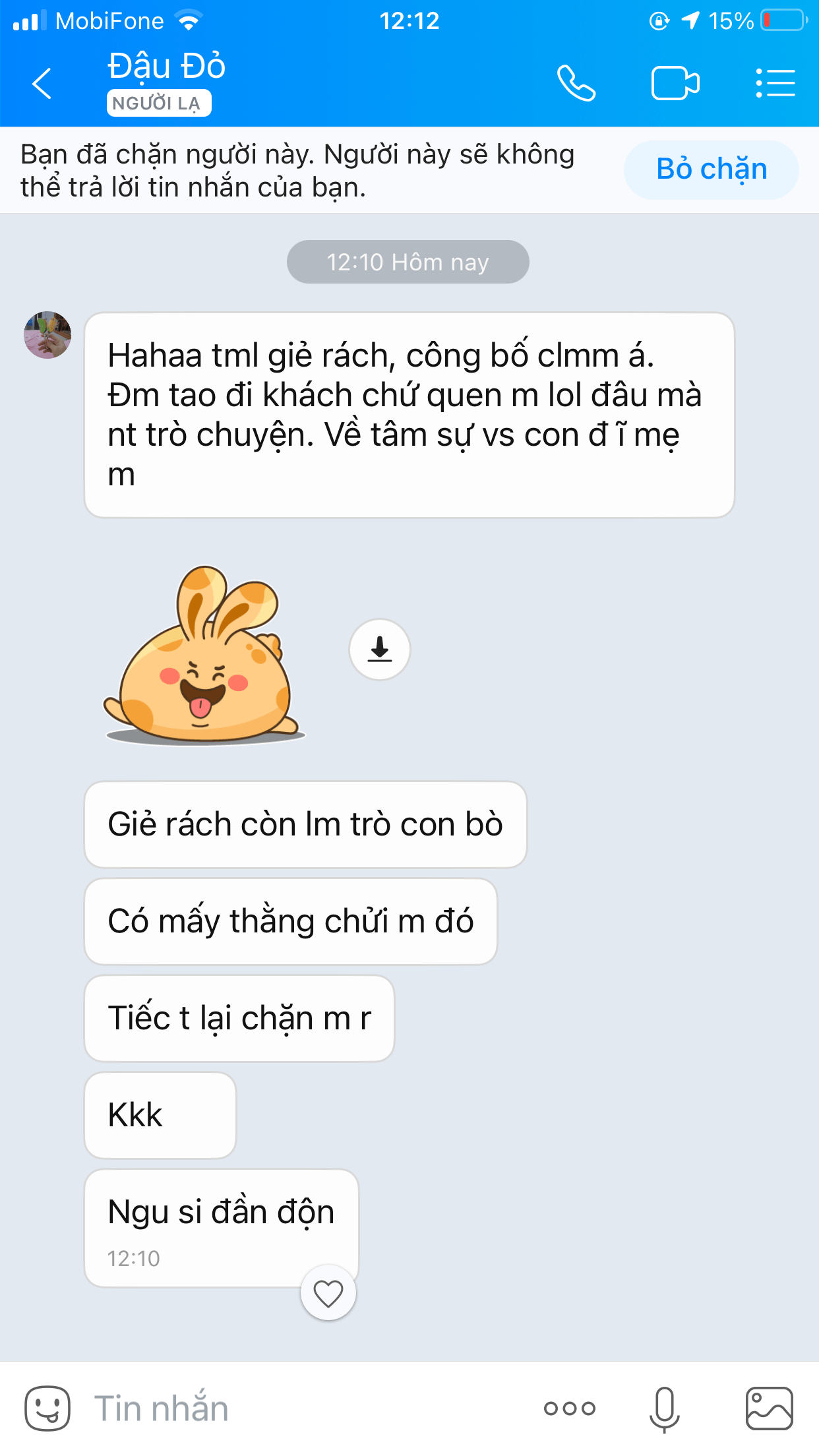
Task: Download the bunny sticker pack
Action: click(x=379, y=650)
